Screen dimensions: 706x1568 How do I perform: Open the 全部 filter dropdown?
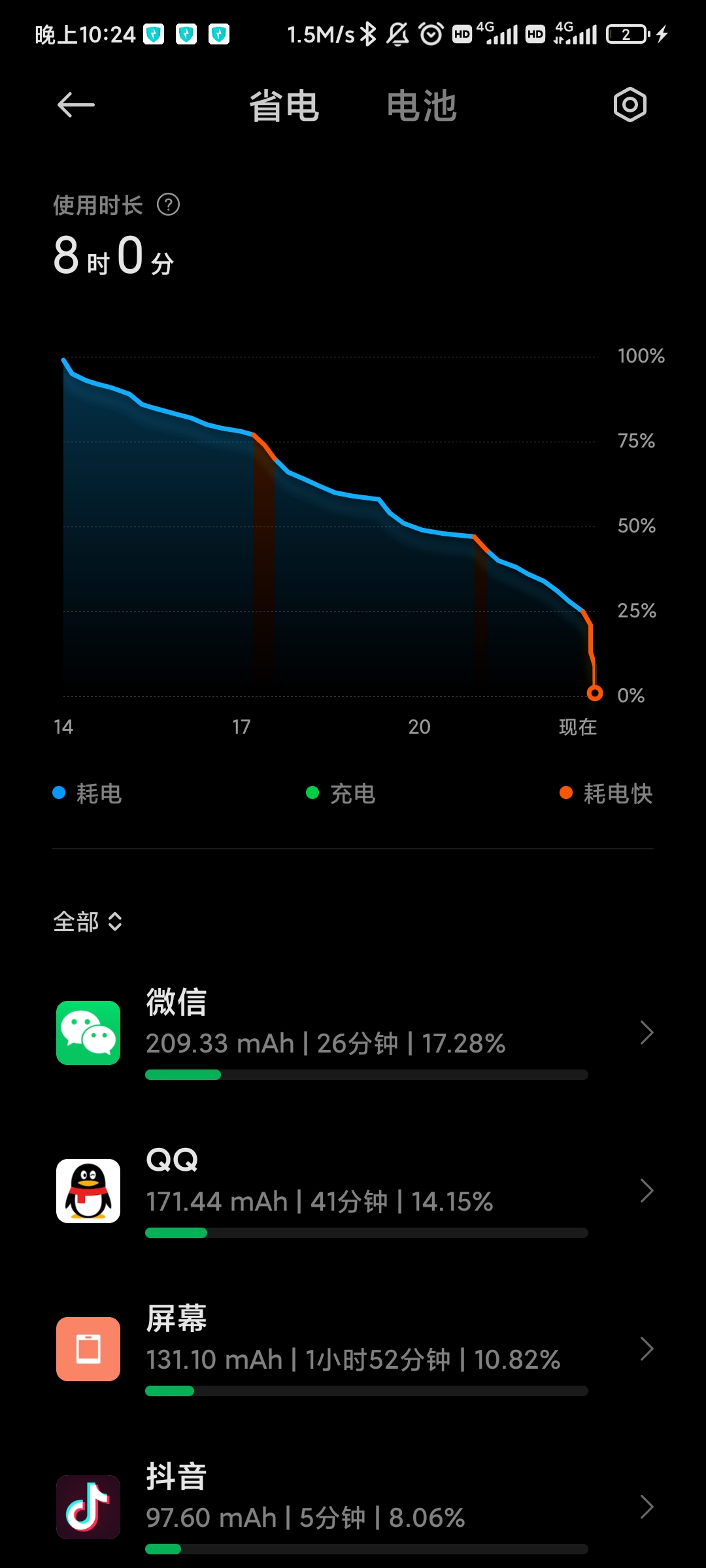click(x=88, y=922)
